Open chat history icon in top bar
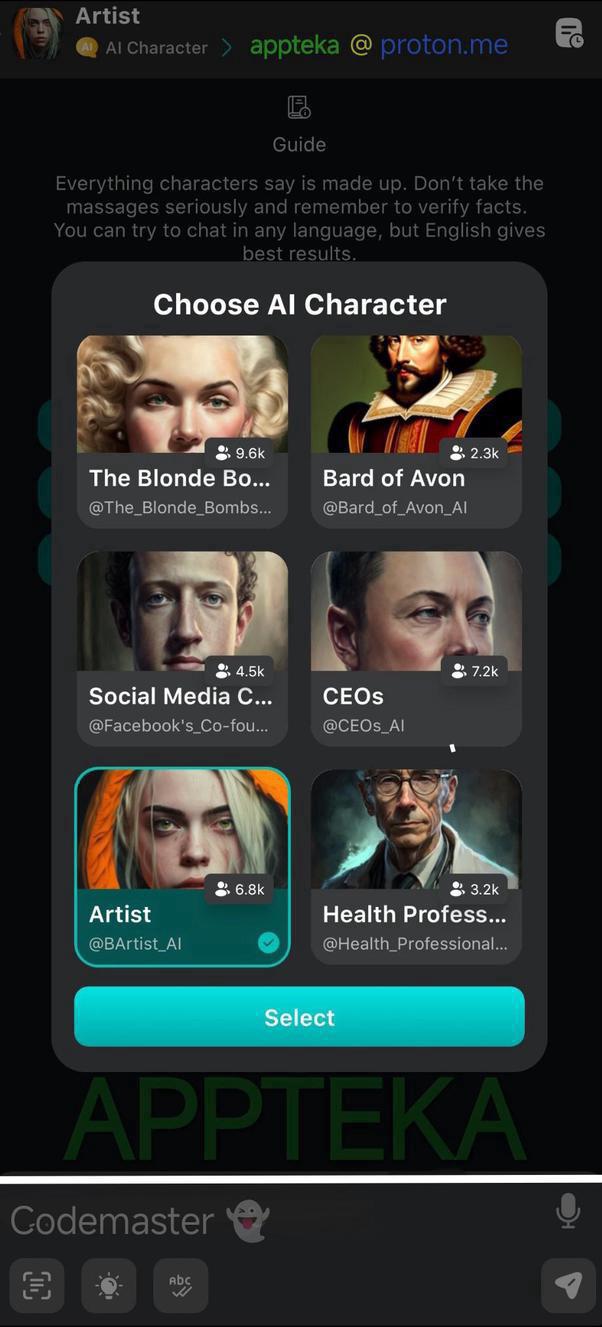 point(569,34)
